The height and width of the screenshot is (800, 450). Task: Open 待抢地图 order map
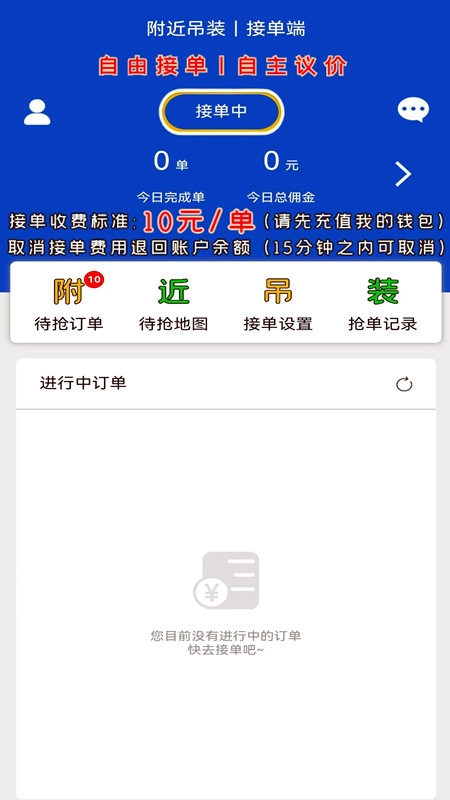point(173,305)
